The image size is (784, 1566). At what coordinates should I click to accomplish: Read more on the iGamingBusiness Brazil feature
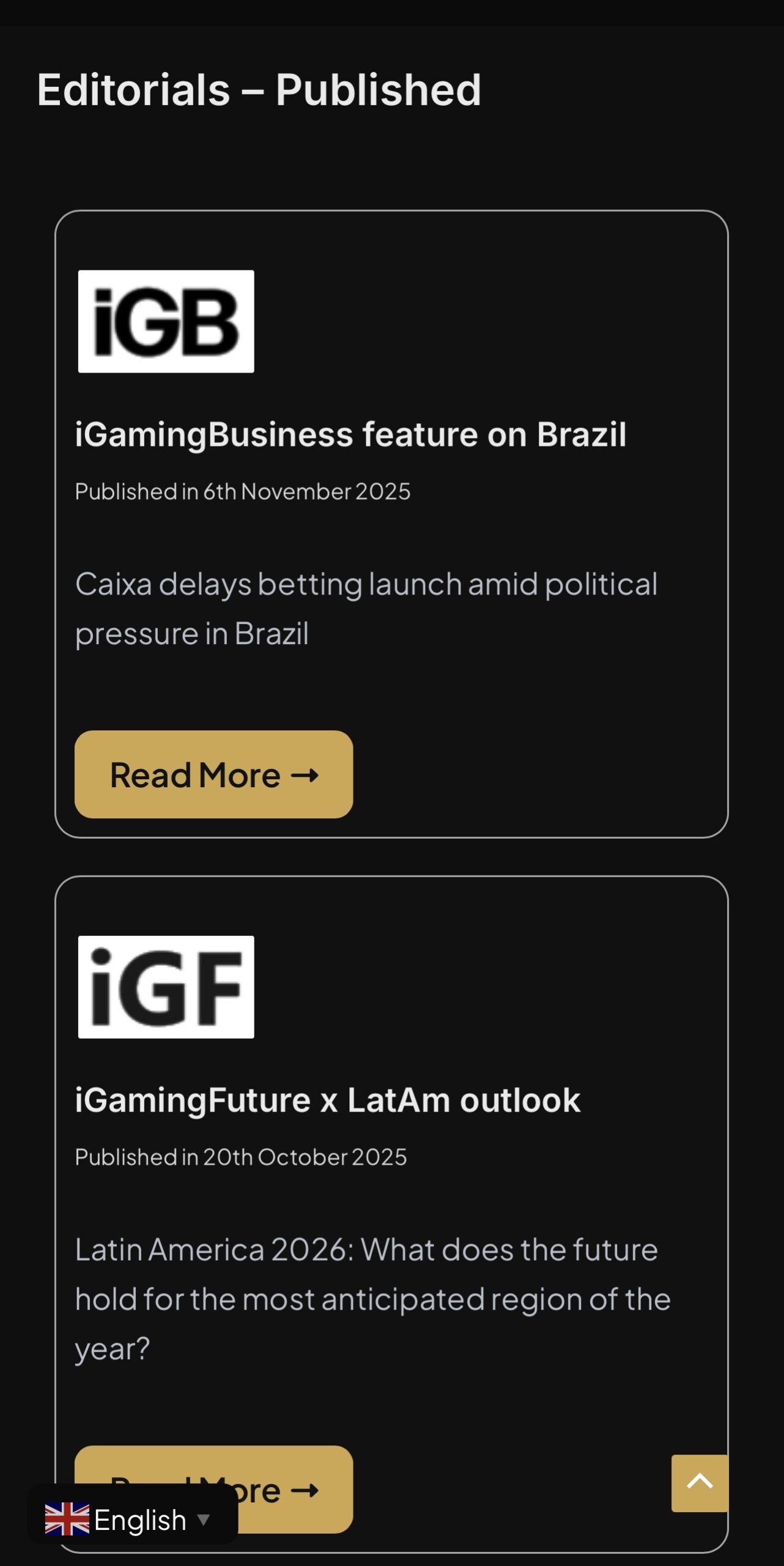213,774
